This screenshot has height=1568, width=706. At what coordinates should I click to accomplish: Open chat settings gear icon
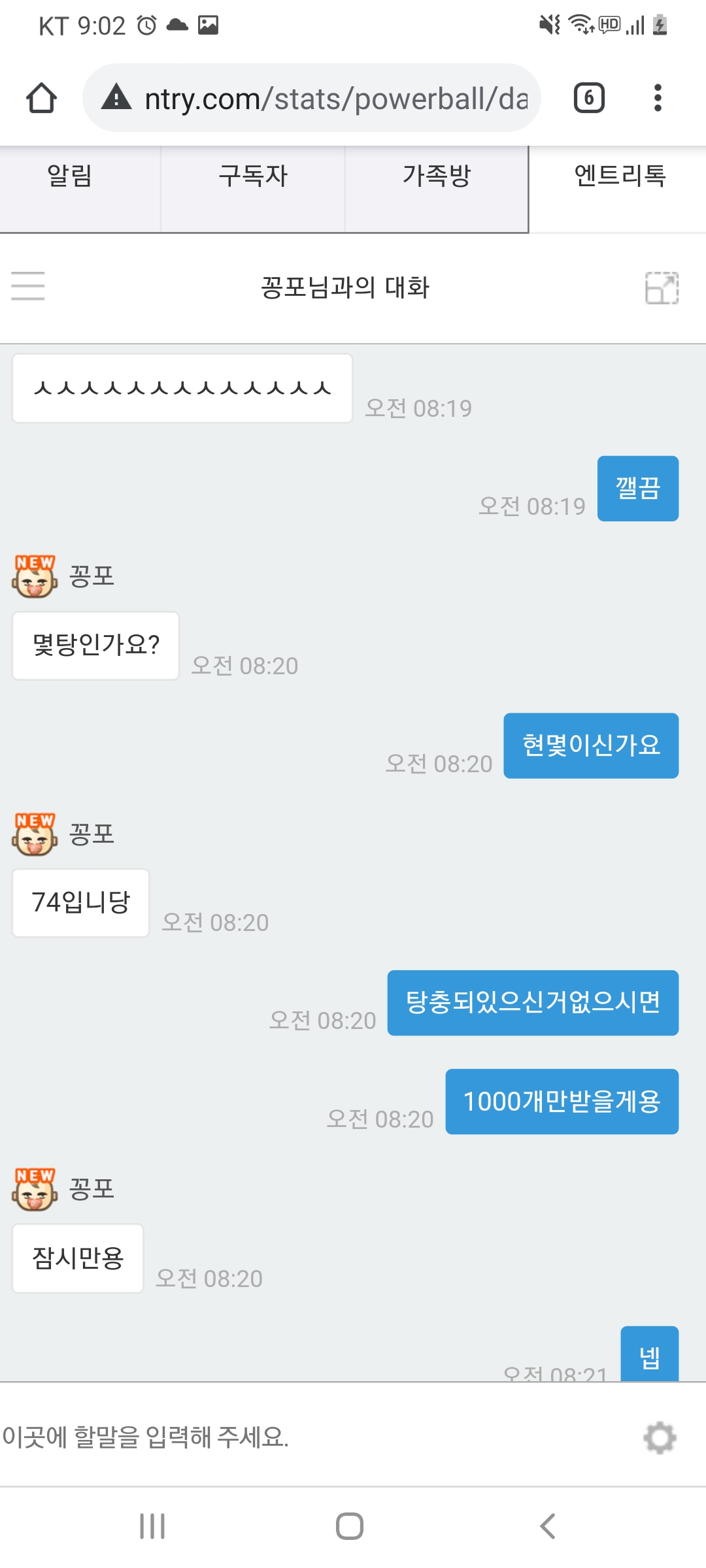point(660,1437)
